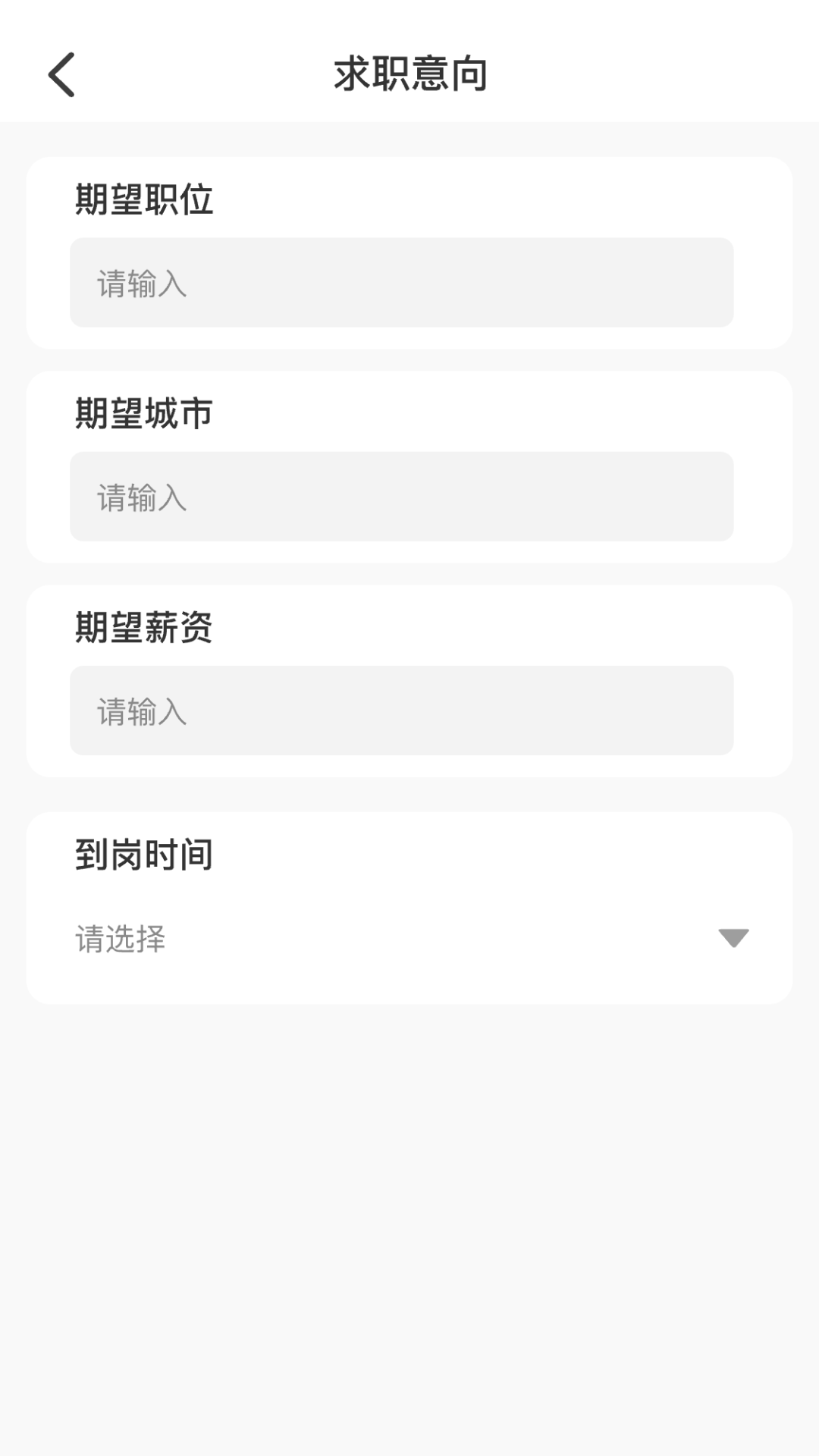Click the 期望城市 label text
The image size is (819, 1456).
pyautogui.click(x=144, y=412)
